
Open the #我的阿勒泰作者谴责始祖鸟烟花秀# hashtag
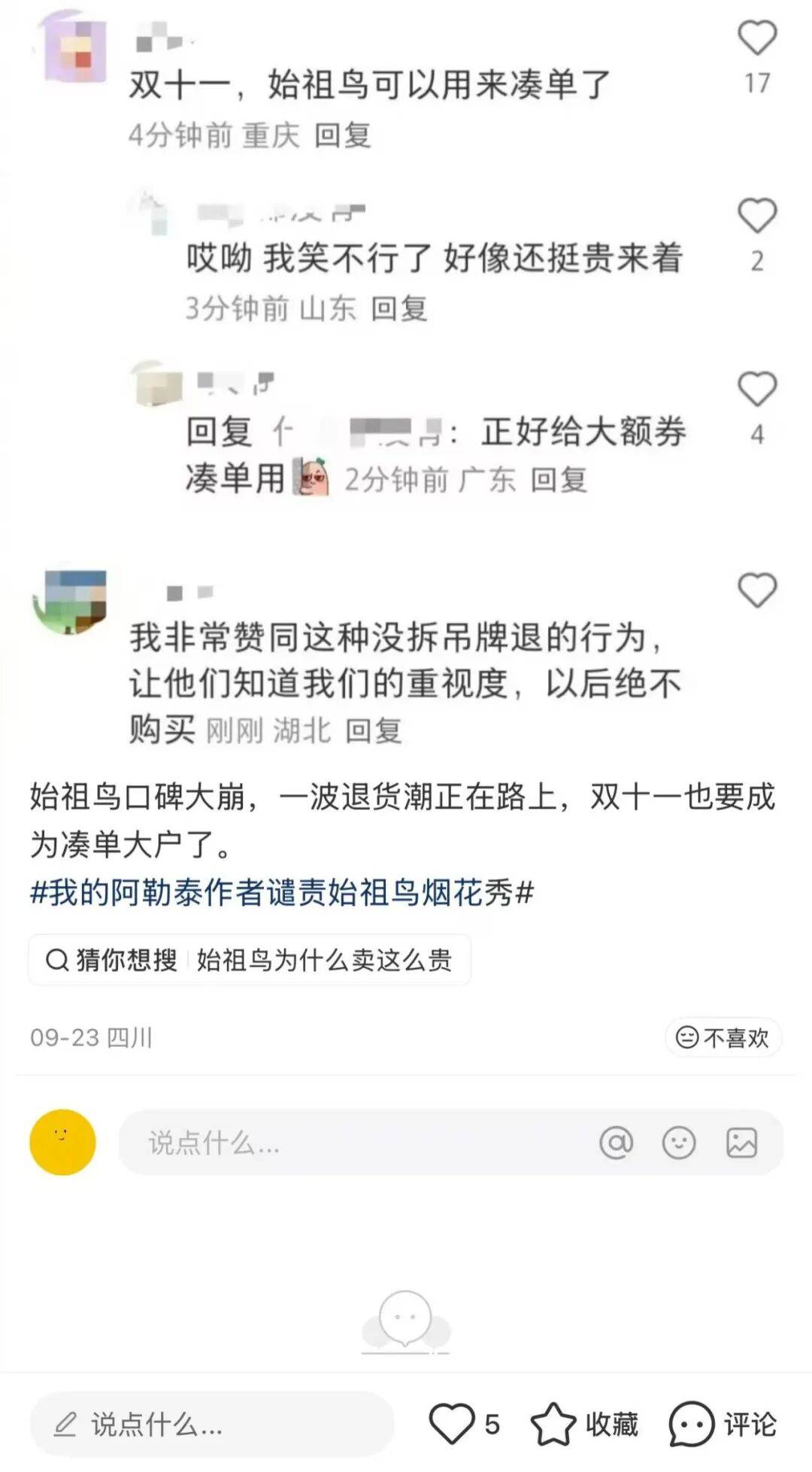[x=281, y=893]
